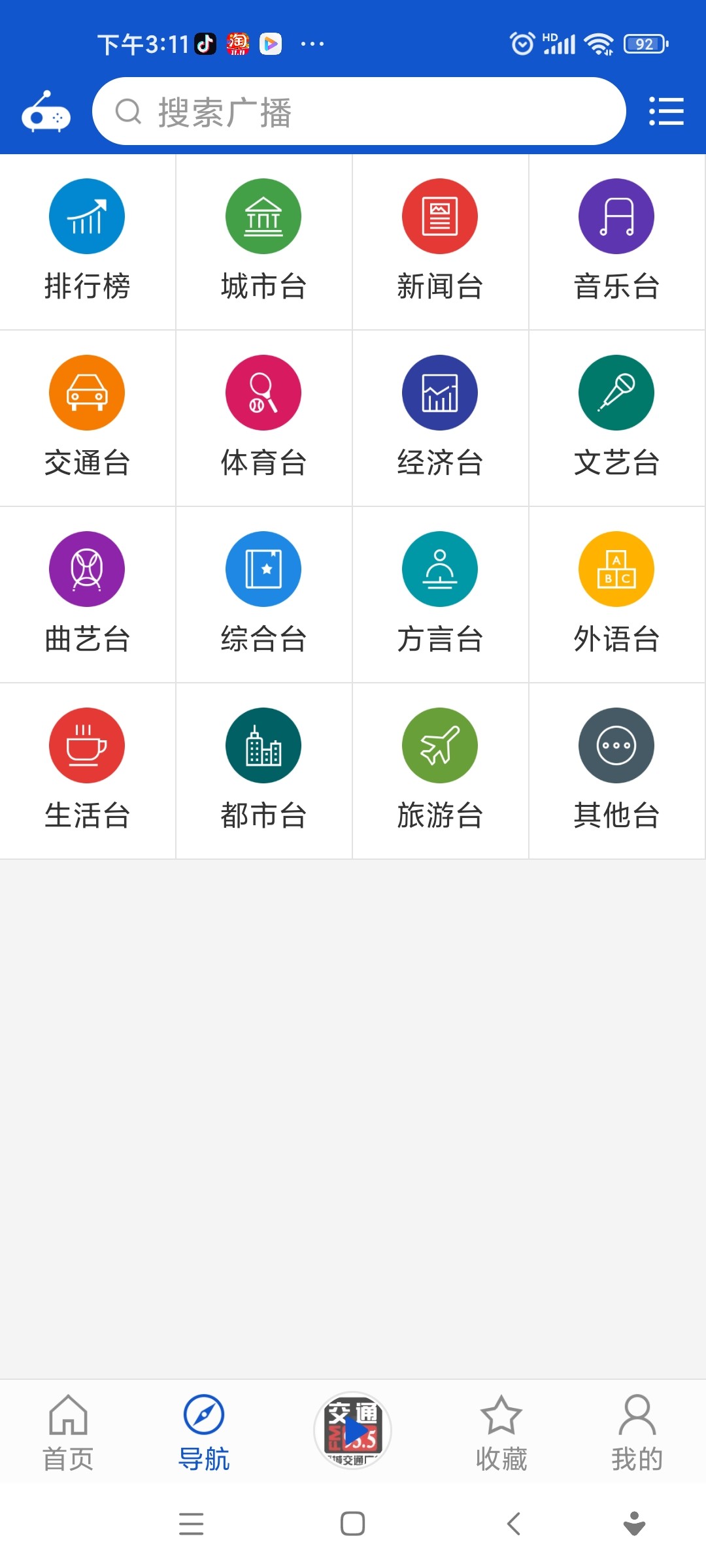Open the 交通台 traffic stations
The width and height of the screenshot is (706, 1568).
click(88, 418)
